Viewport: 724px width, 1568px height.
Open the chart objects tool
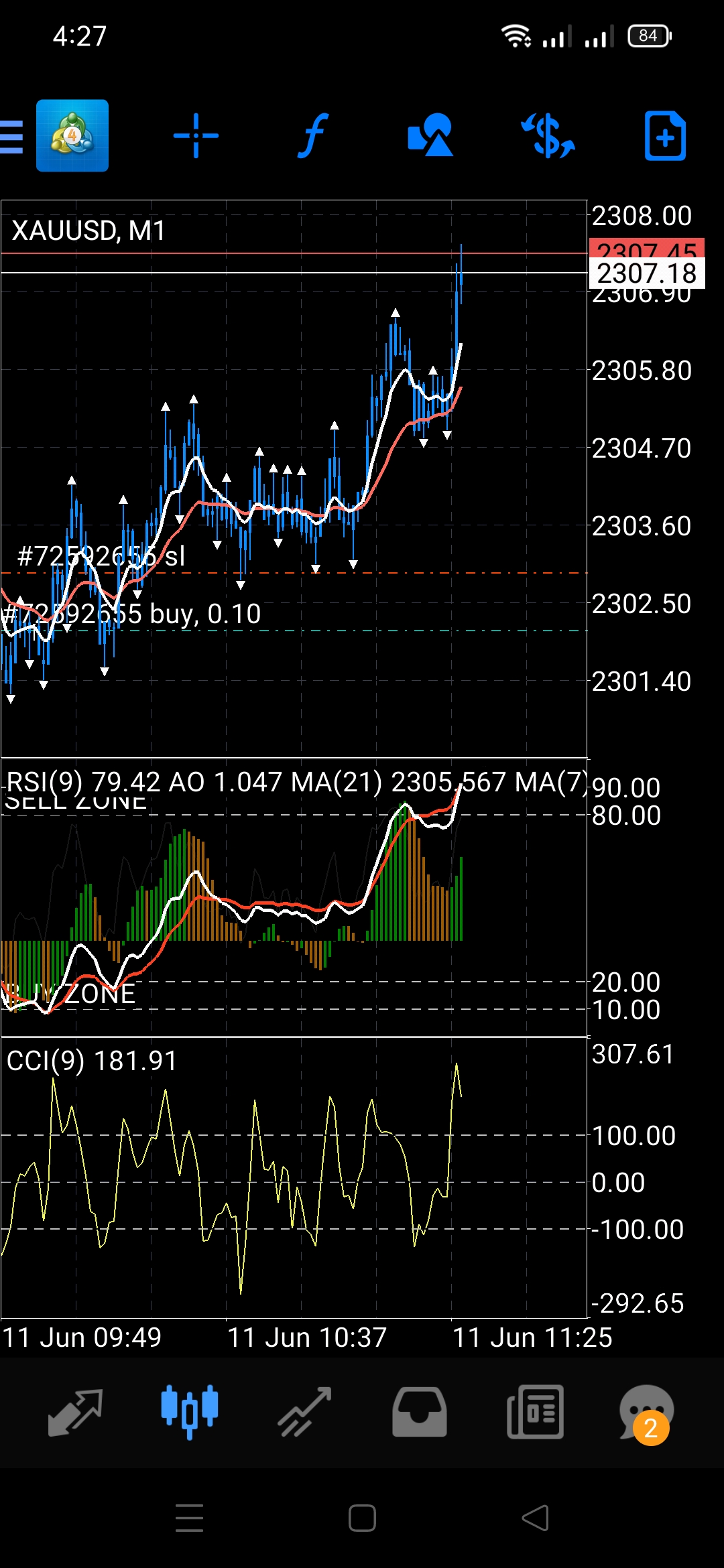click(430, 136)
